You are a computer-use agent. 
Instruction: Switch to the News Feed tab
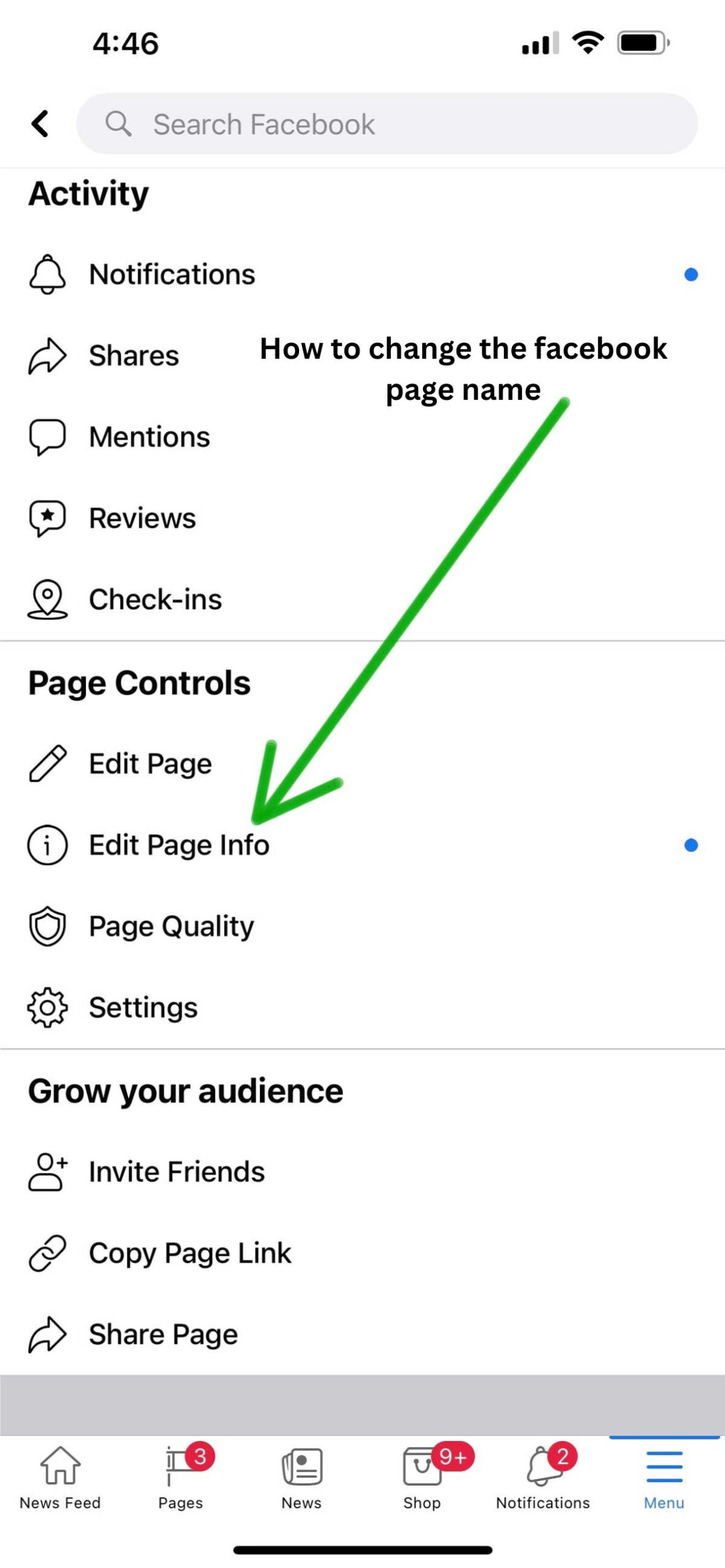60,1477
